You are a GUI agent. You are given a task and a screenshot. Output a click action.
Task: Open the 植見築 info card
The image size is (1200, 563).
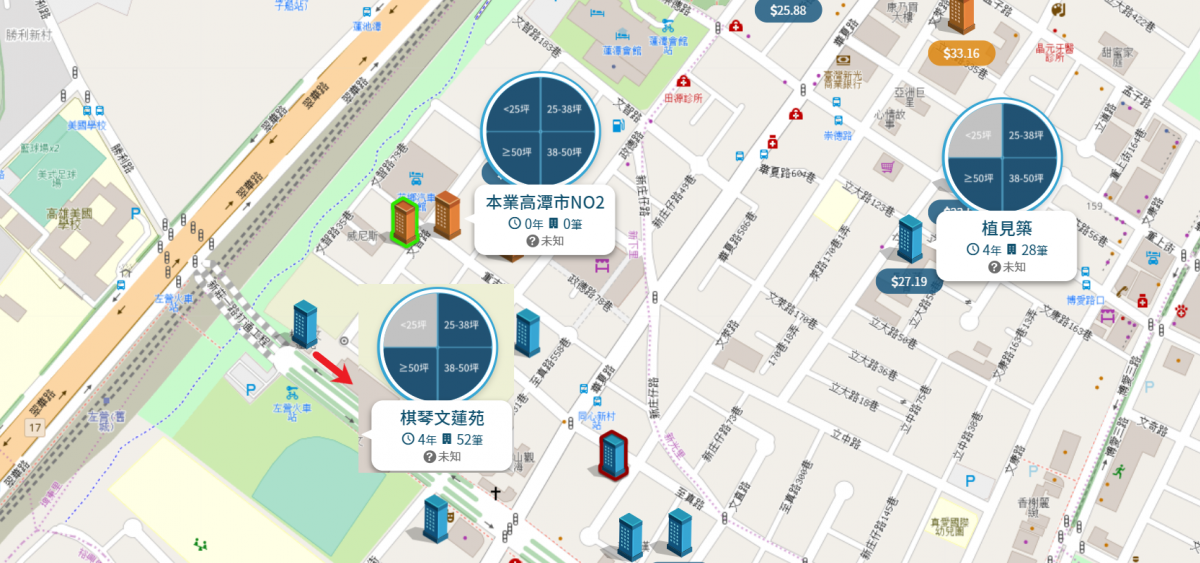click(1005, 244)
